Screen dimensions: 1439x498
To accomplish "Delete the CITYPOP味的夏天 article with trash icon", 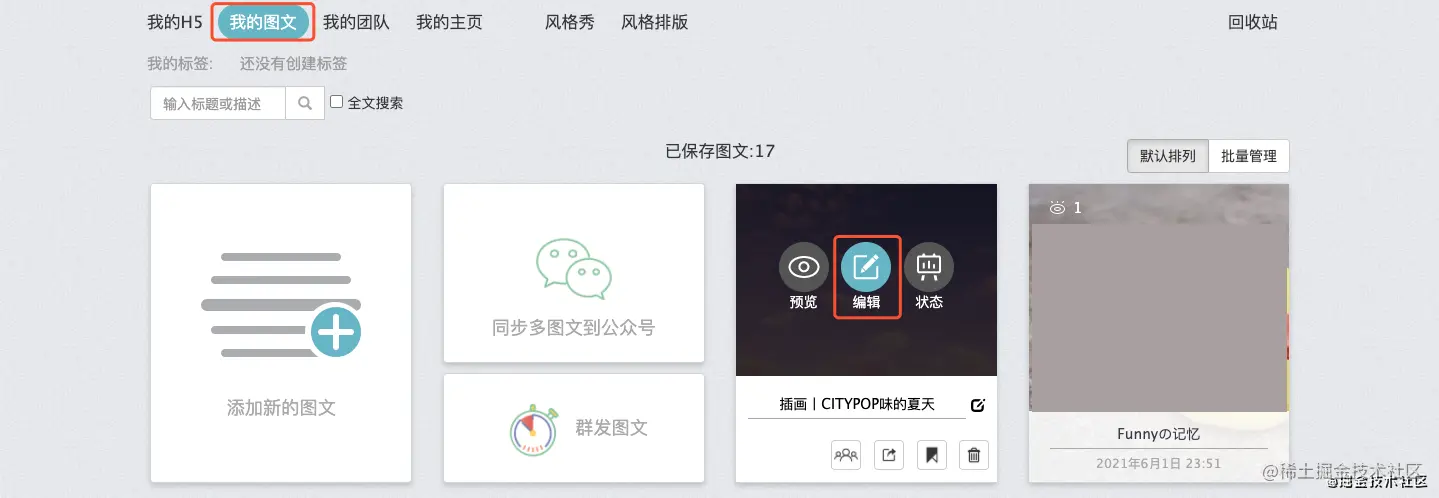I will click(x=974, y=455).
